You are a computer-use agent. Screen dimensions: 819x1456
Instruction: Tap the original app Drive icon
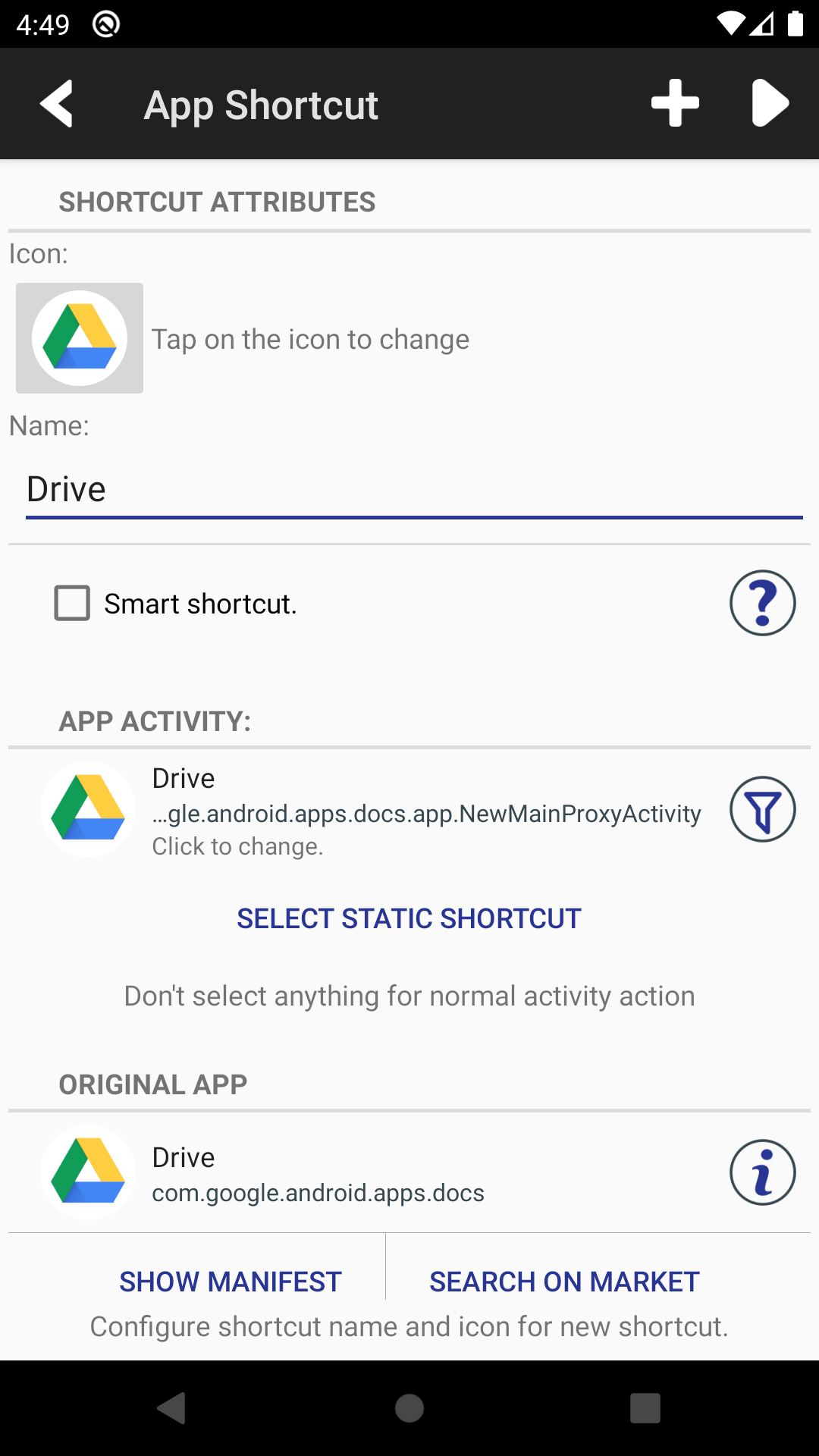coord(87,1172)
